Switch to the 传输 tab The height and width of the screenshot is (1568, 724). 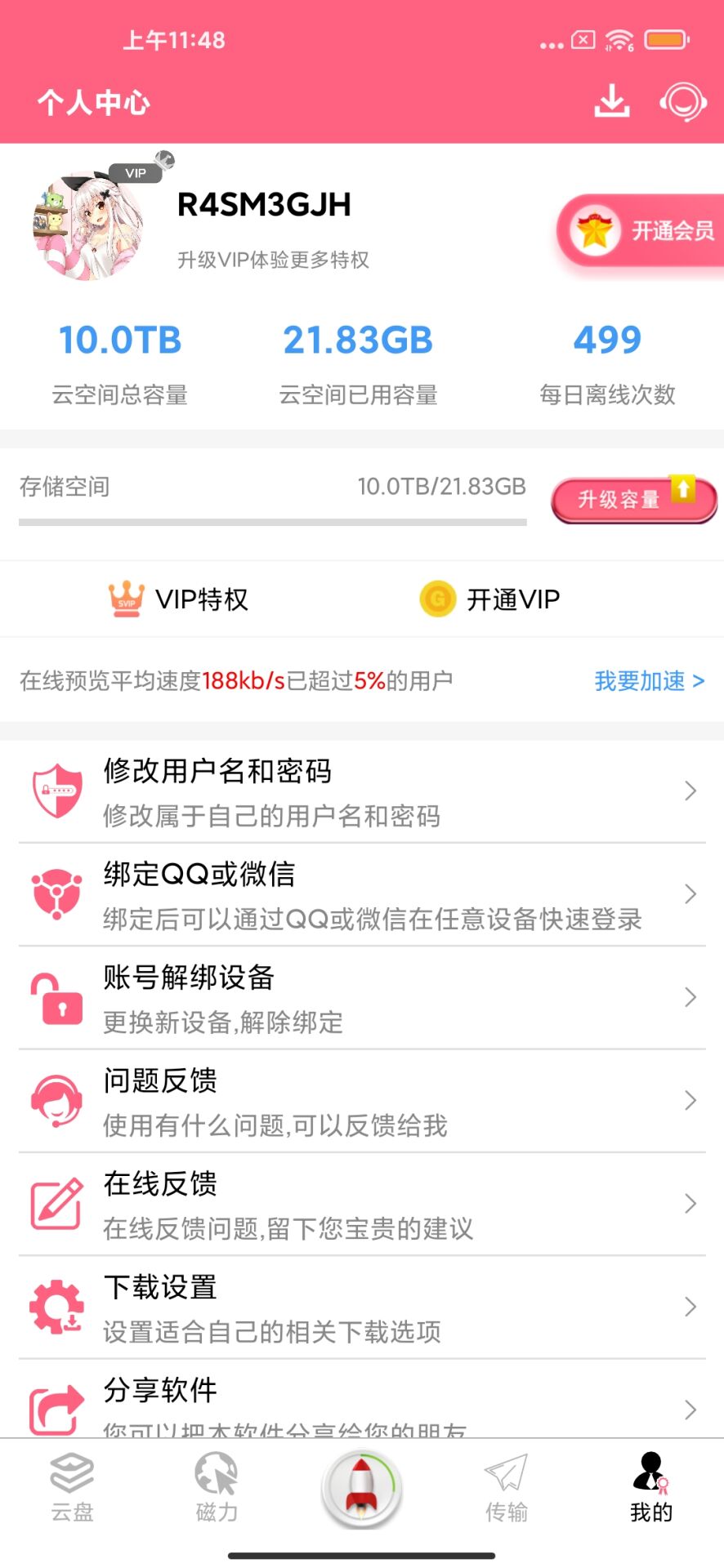506,1489
